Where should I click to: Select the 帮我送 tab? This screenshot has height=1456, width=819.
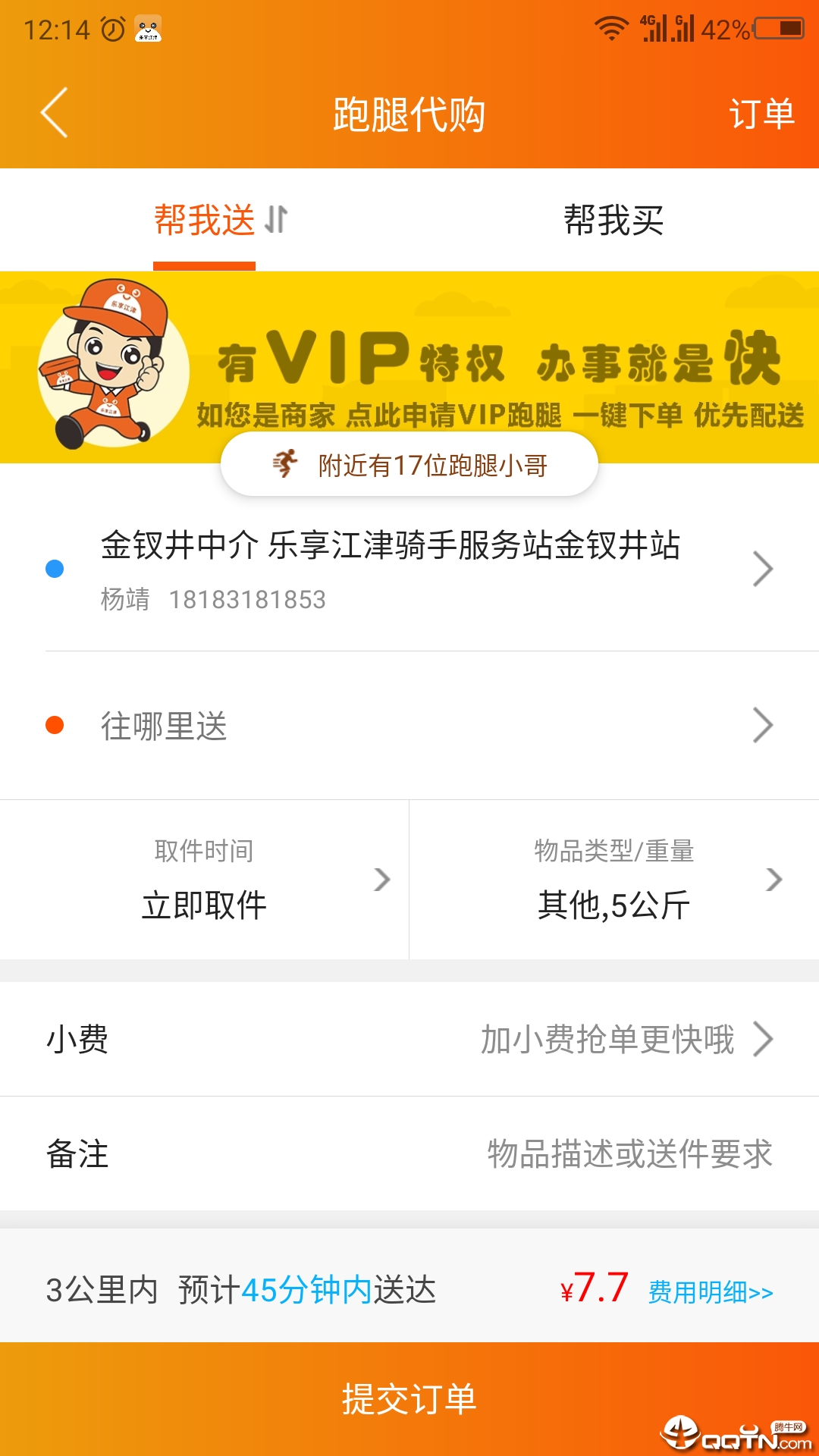pyautogui.click(x=205, y=221)
